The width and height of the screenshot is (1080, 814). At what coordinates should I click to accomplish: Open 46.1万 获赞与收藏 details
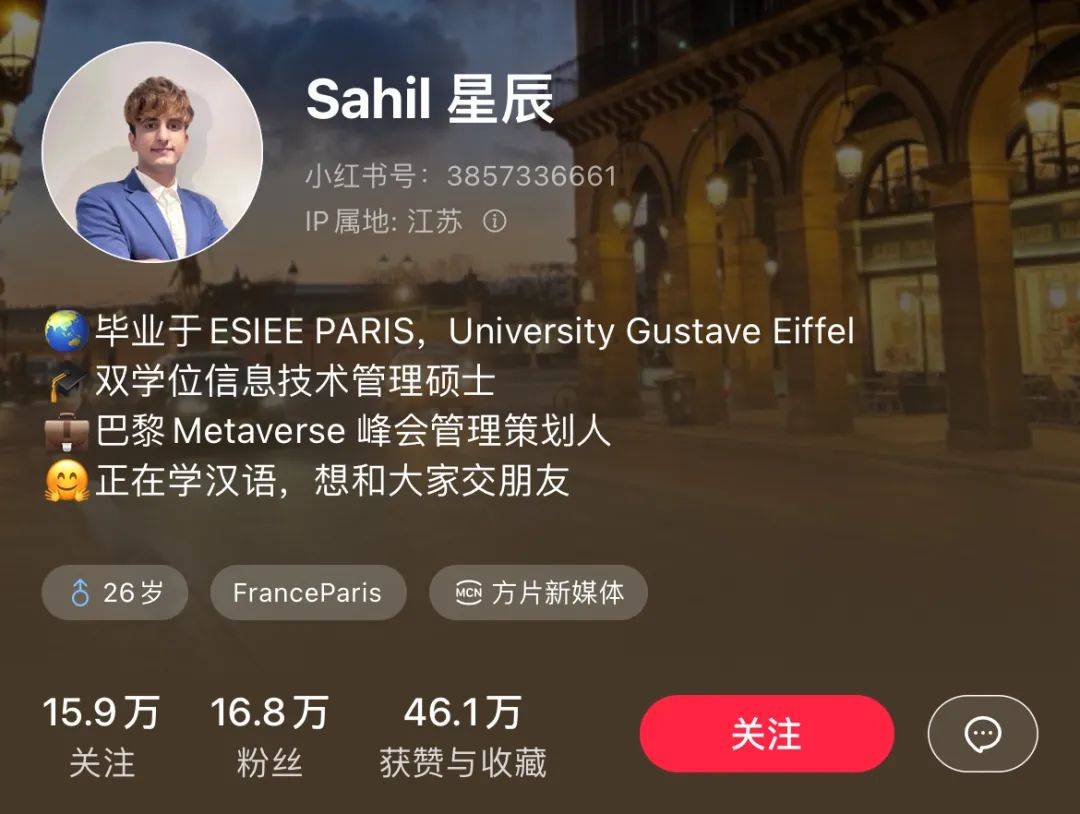462,737
